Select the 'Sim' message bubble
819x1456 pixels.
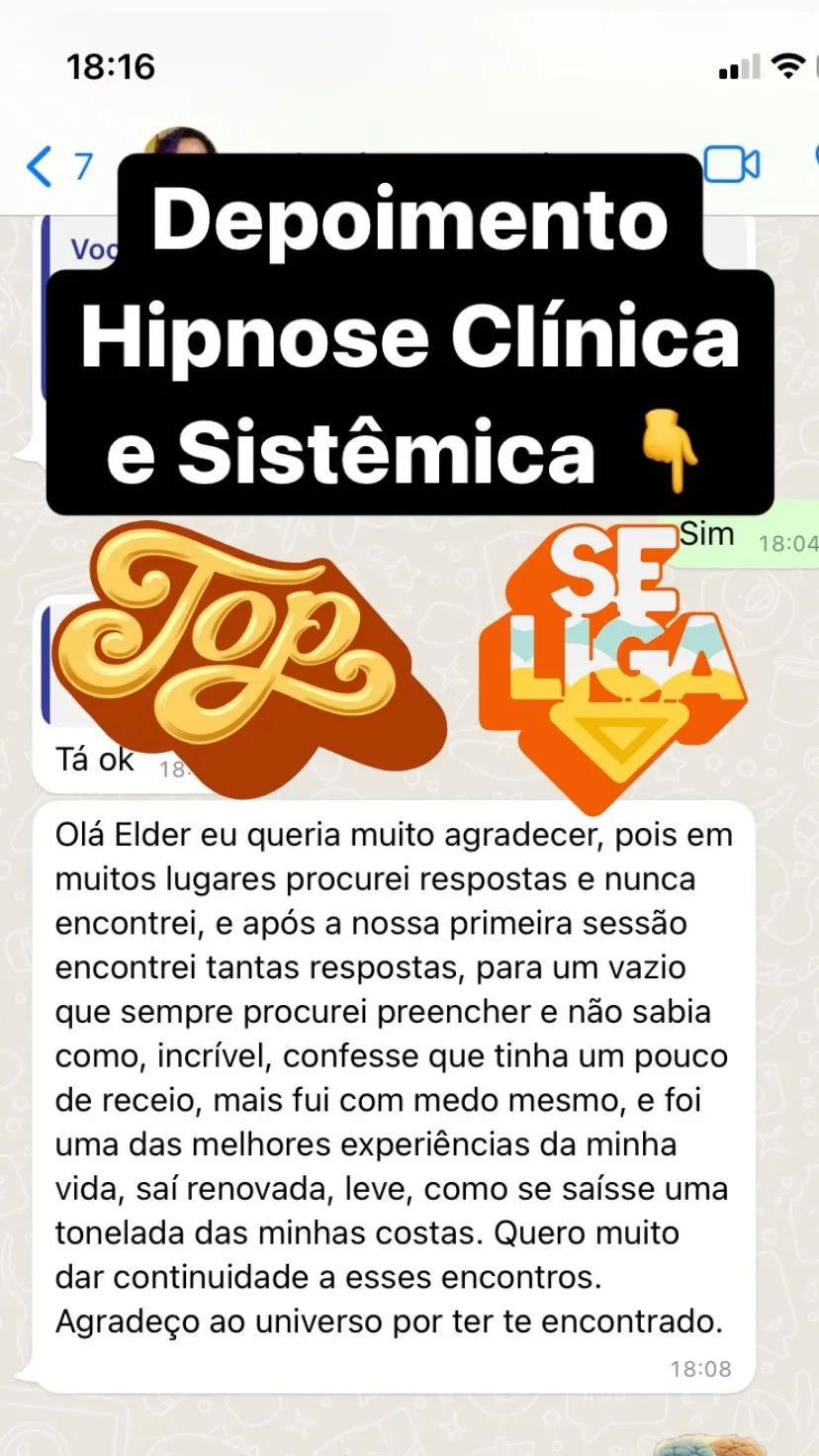click(x=704, y=533)
